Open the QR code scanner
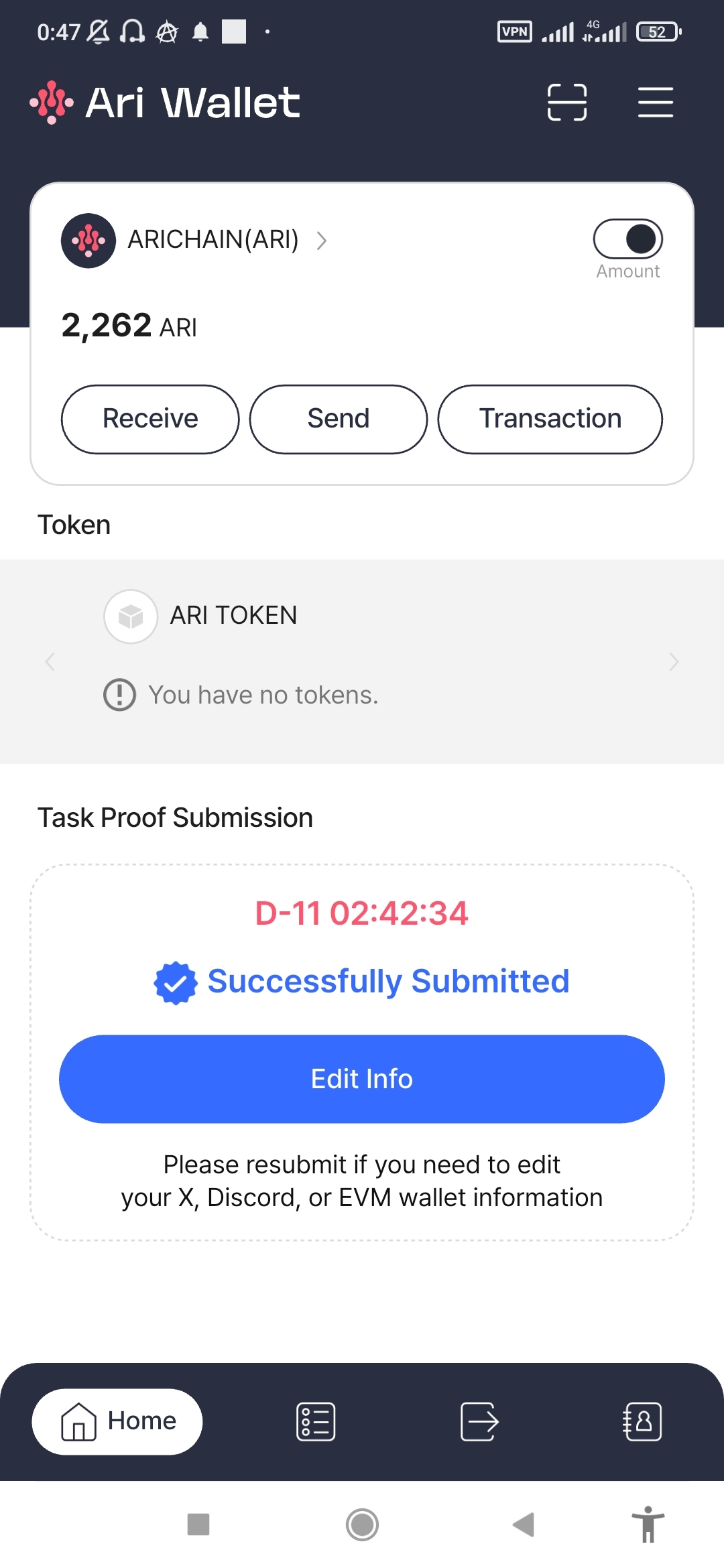Image resolution: width=724 pixels, height=1568 pixels. tap(566, 103)
